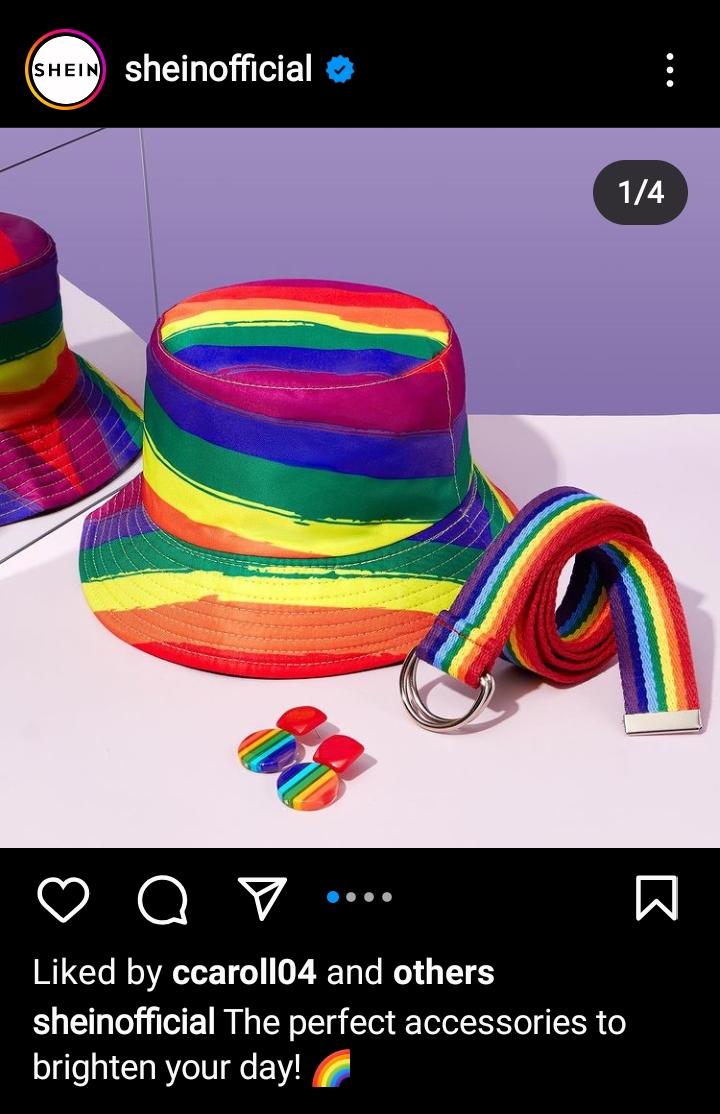See others who liked the post
This screenshot has width=720, height=1114.
(x=443, y=972)
